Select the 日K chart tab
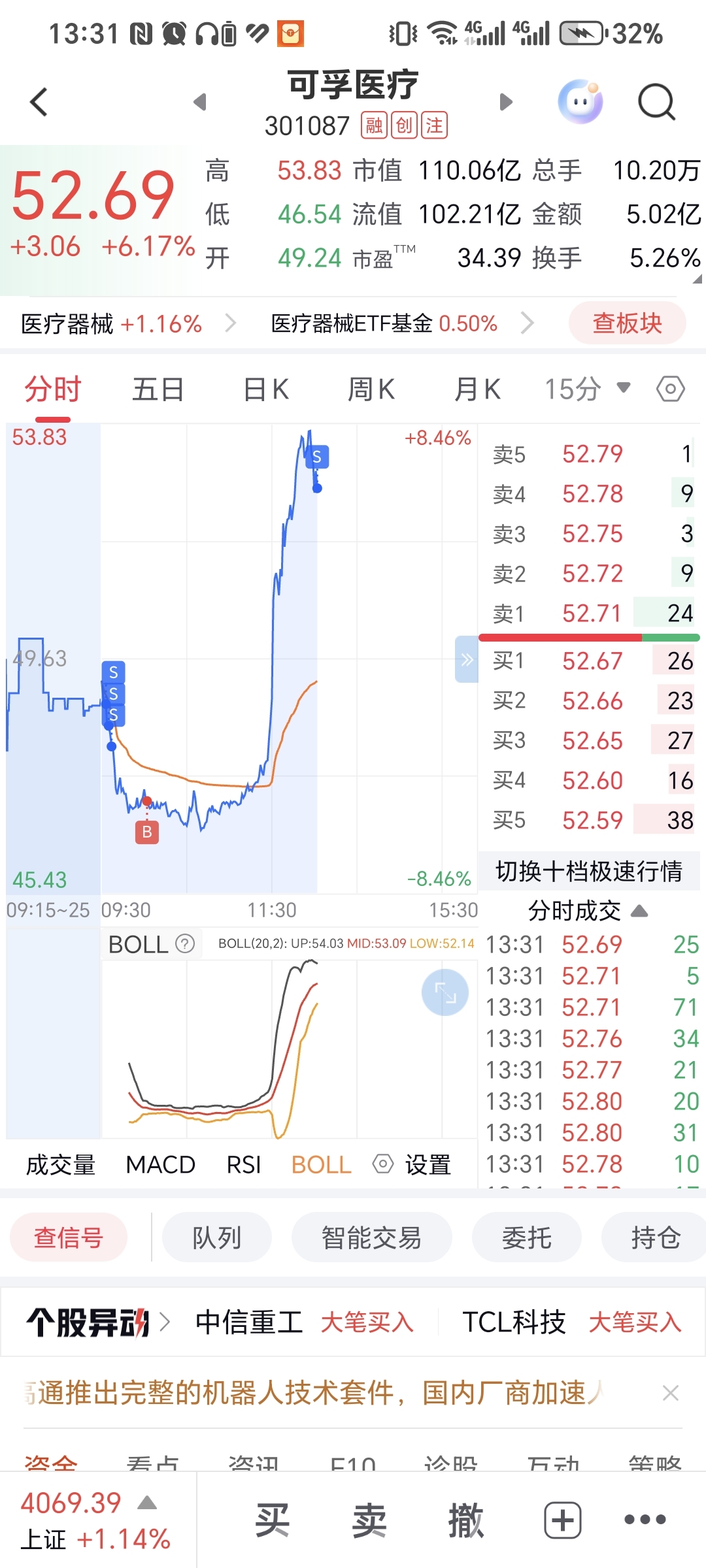 265,389
